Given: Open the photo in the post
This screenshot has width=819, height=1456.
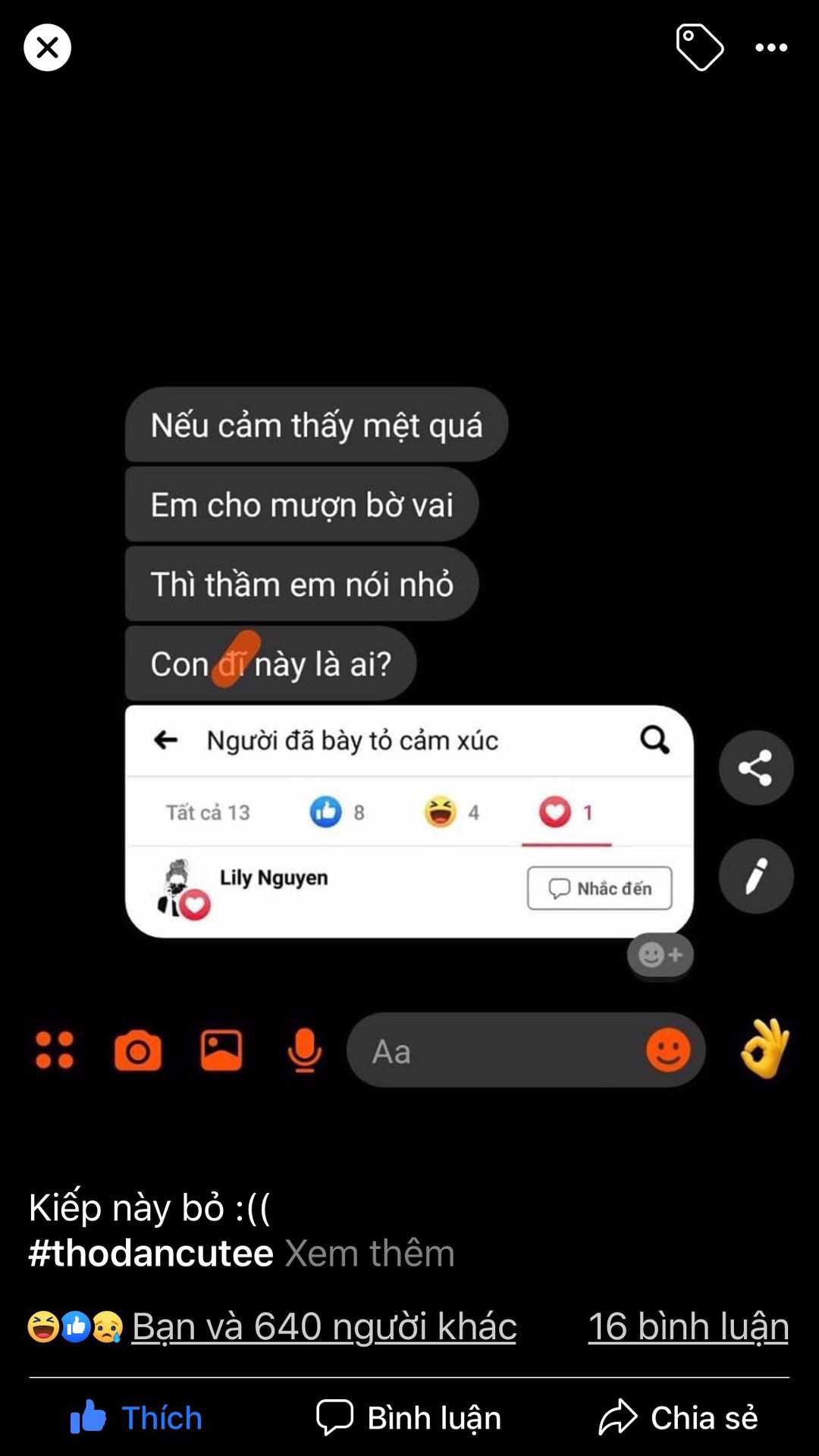Looking at the screenshot, I should 409,682.
